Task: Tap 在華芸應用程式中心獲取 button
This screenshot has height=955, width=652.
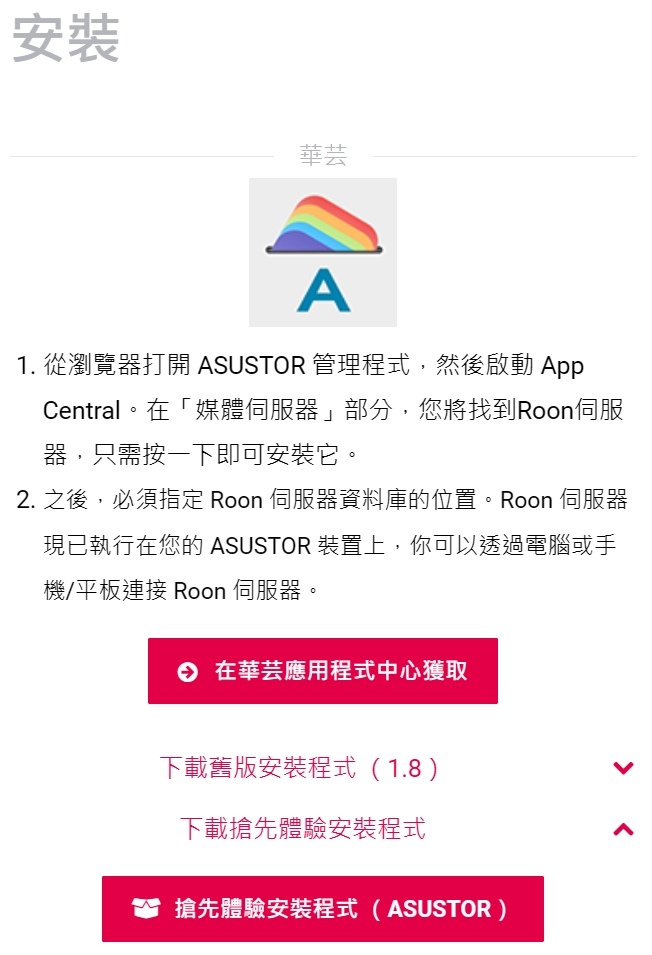Action: (322, 671)
